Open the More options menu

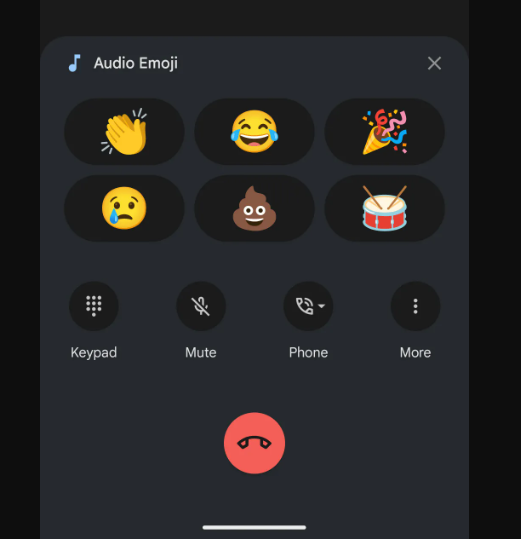click(x=415, y=306)
